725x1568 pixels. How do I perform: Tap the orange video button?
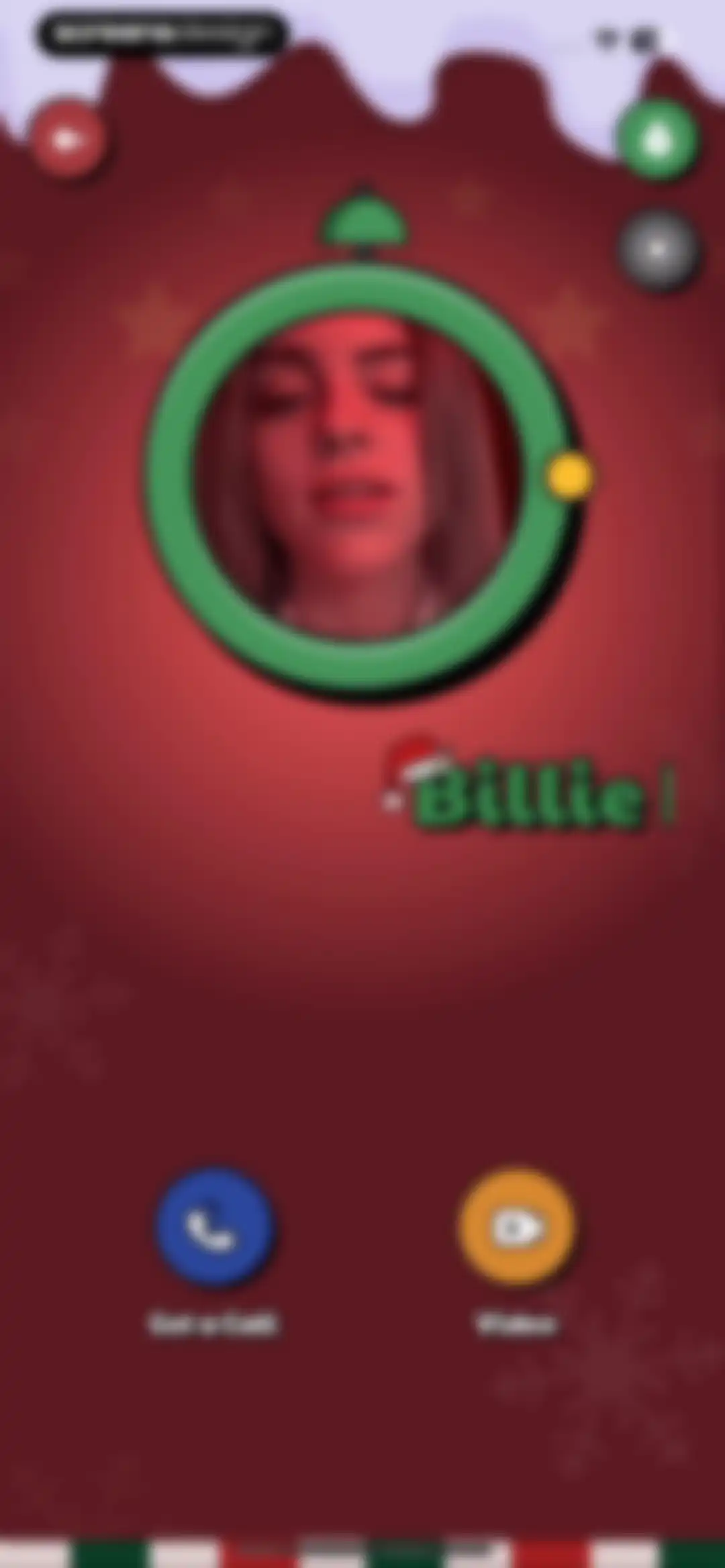516,1228
